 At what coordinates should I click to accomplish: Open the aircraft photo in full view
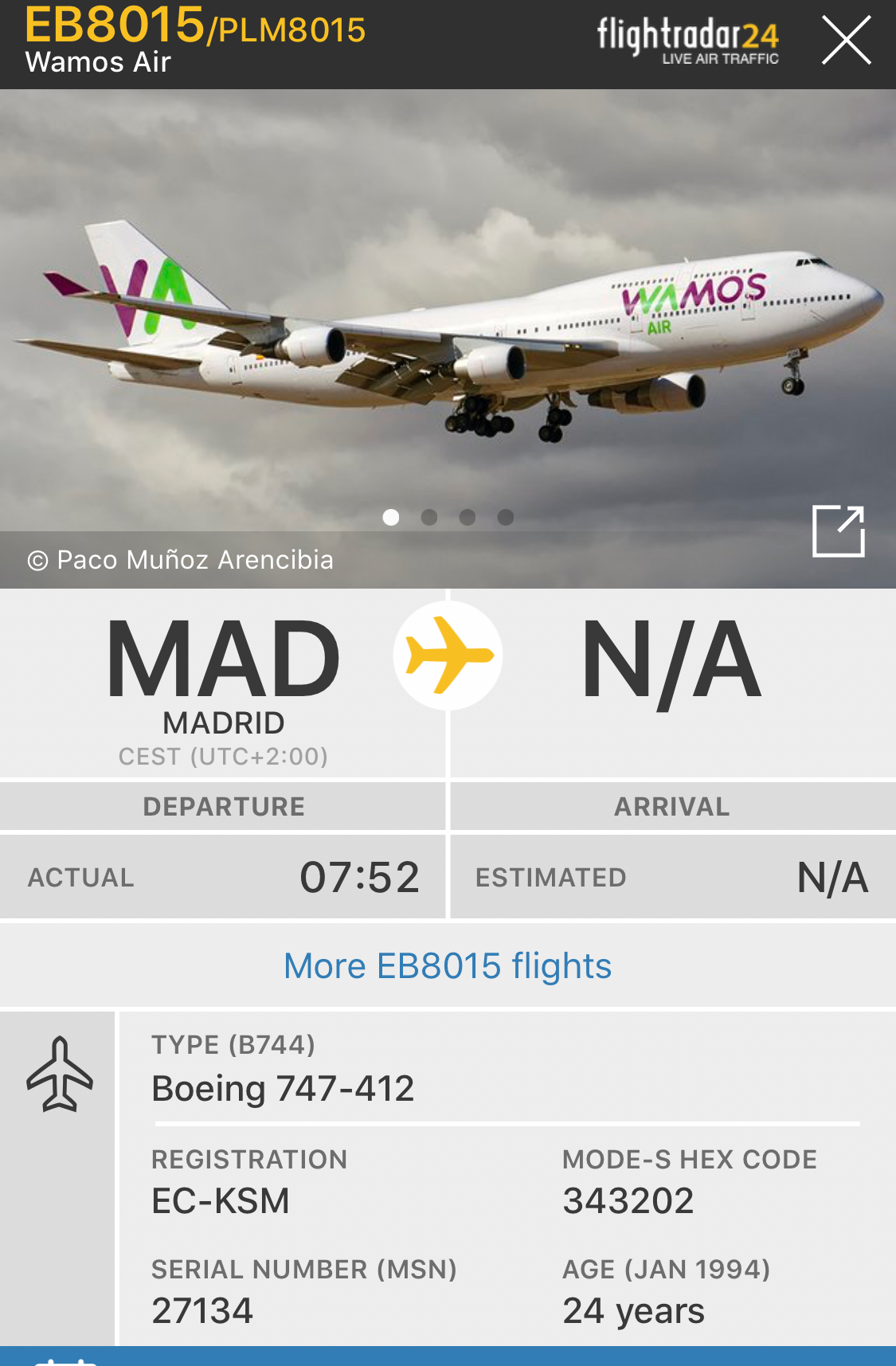(x=838, y=530)
